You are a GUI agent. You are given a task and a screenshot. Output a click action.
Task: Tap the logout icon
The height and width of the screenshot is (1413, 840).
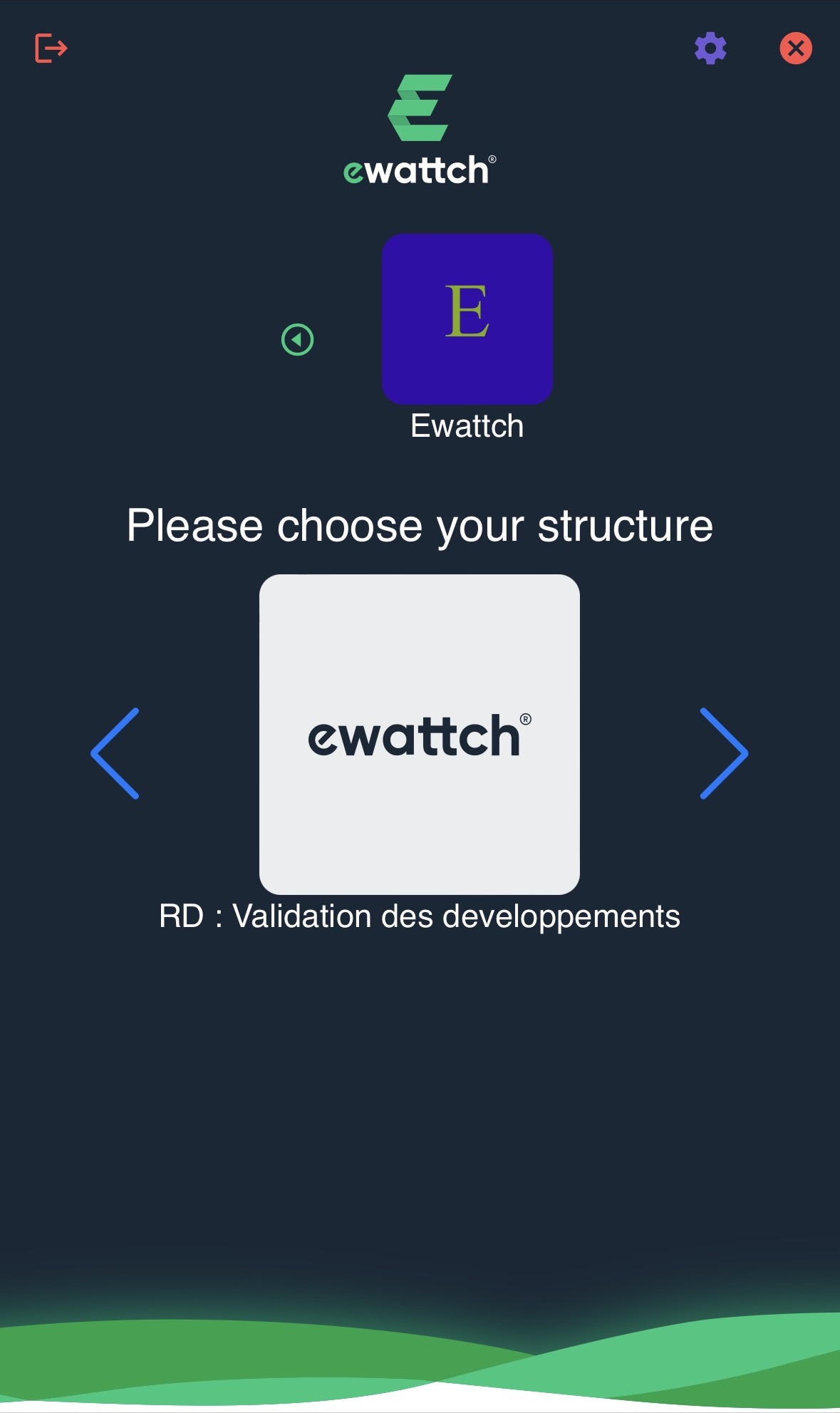[x=51, y=48]
